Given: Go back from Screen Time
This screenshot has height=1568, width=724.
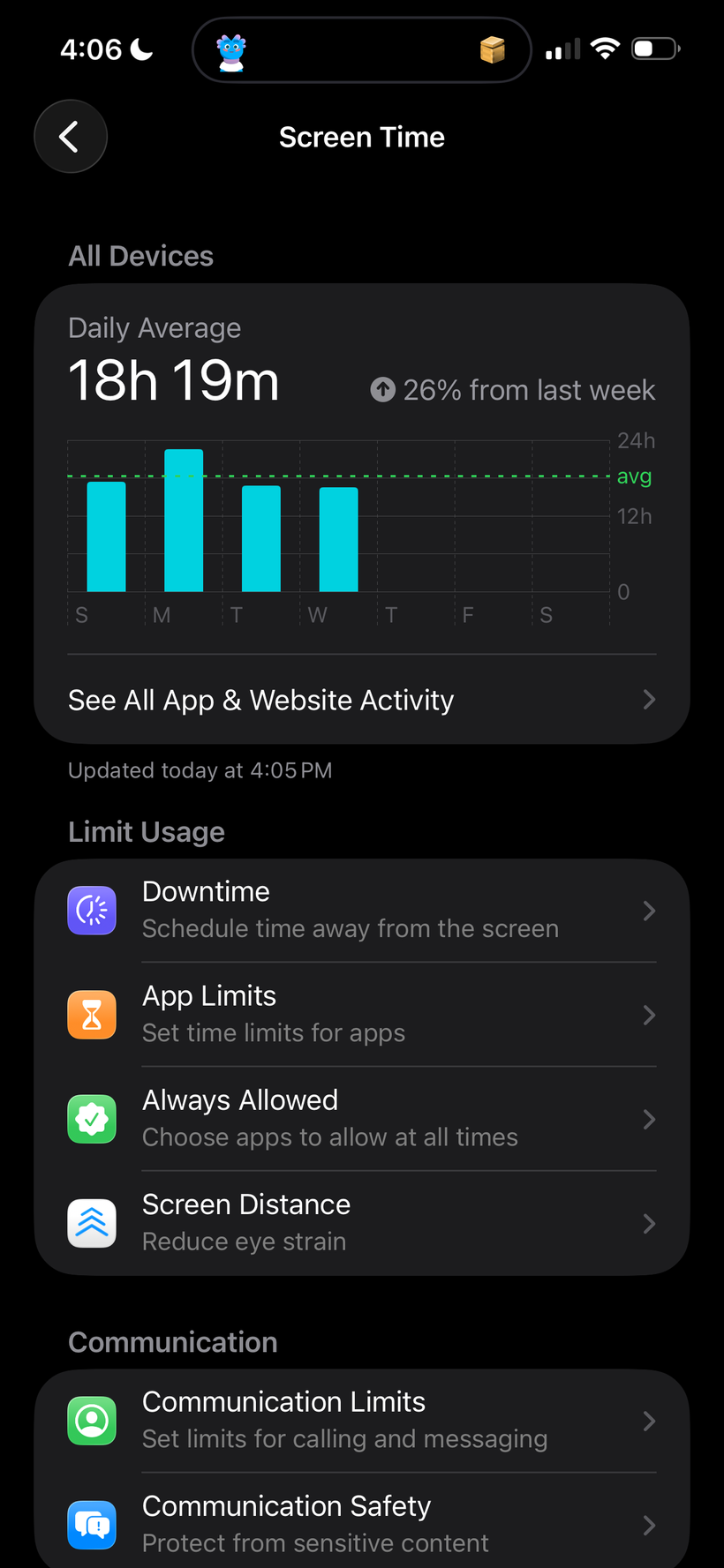Looking at the screenshot, I should 71,137.
